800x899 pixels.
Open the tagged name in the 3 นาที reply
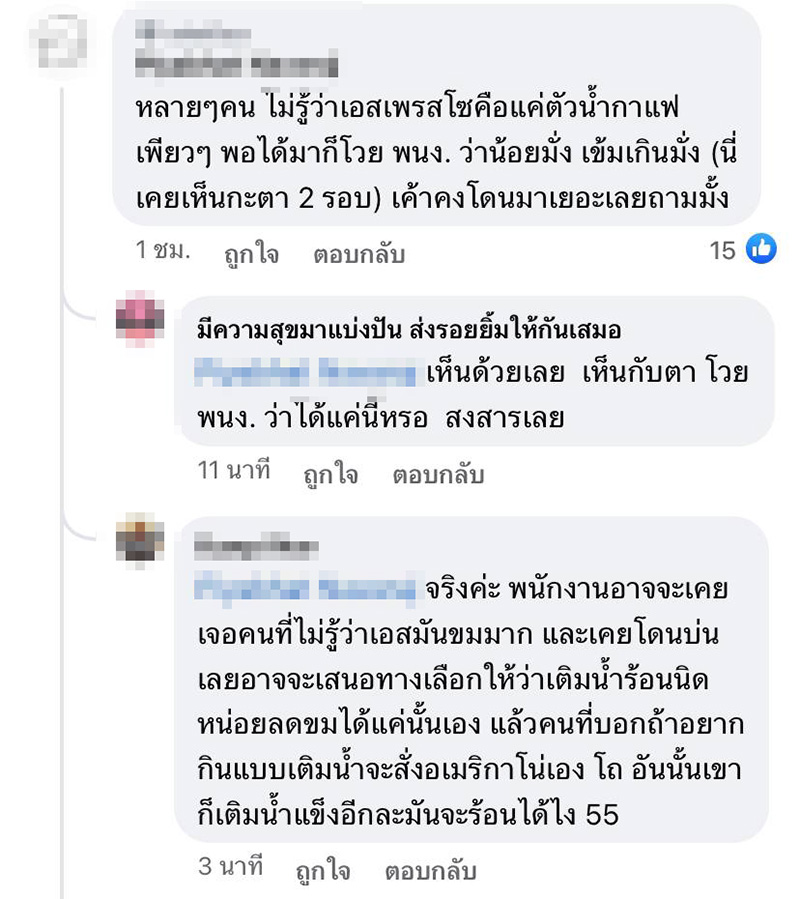click(x=304, y=589)
